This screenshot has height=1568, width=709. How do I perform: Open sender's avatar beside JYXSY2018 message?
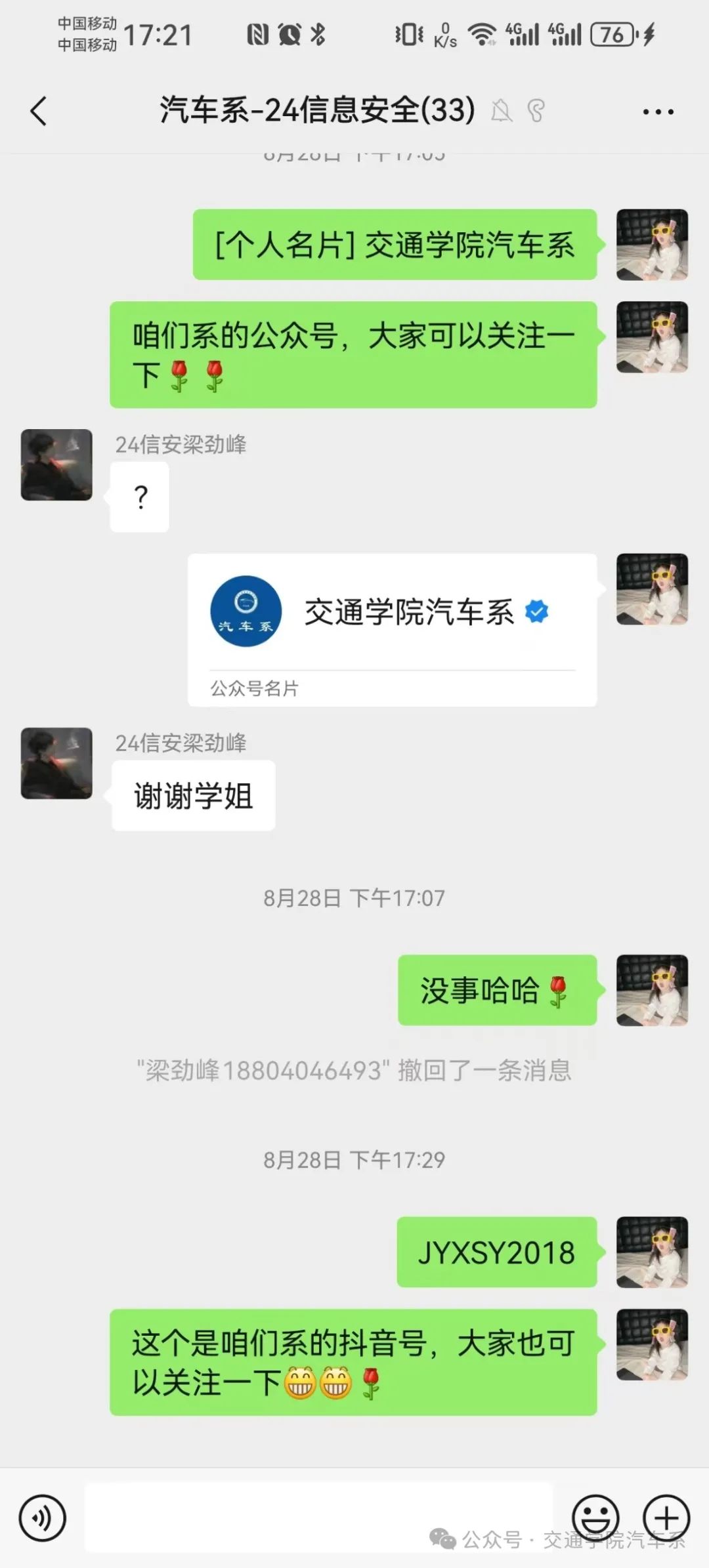tap(652, 1252)
